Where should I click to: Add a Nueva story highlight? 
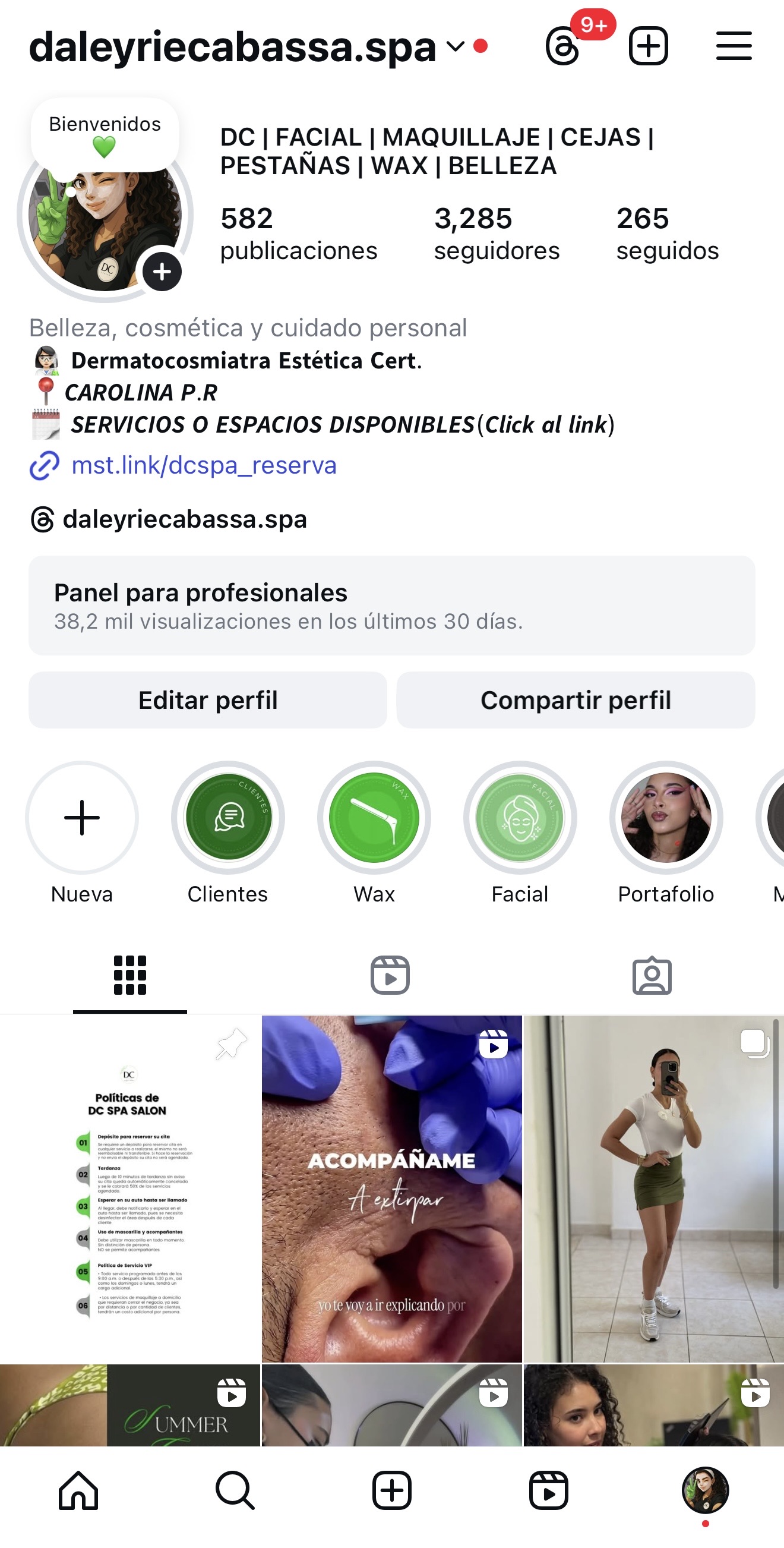pyautogui.click(x=82, y=817)
